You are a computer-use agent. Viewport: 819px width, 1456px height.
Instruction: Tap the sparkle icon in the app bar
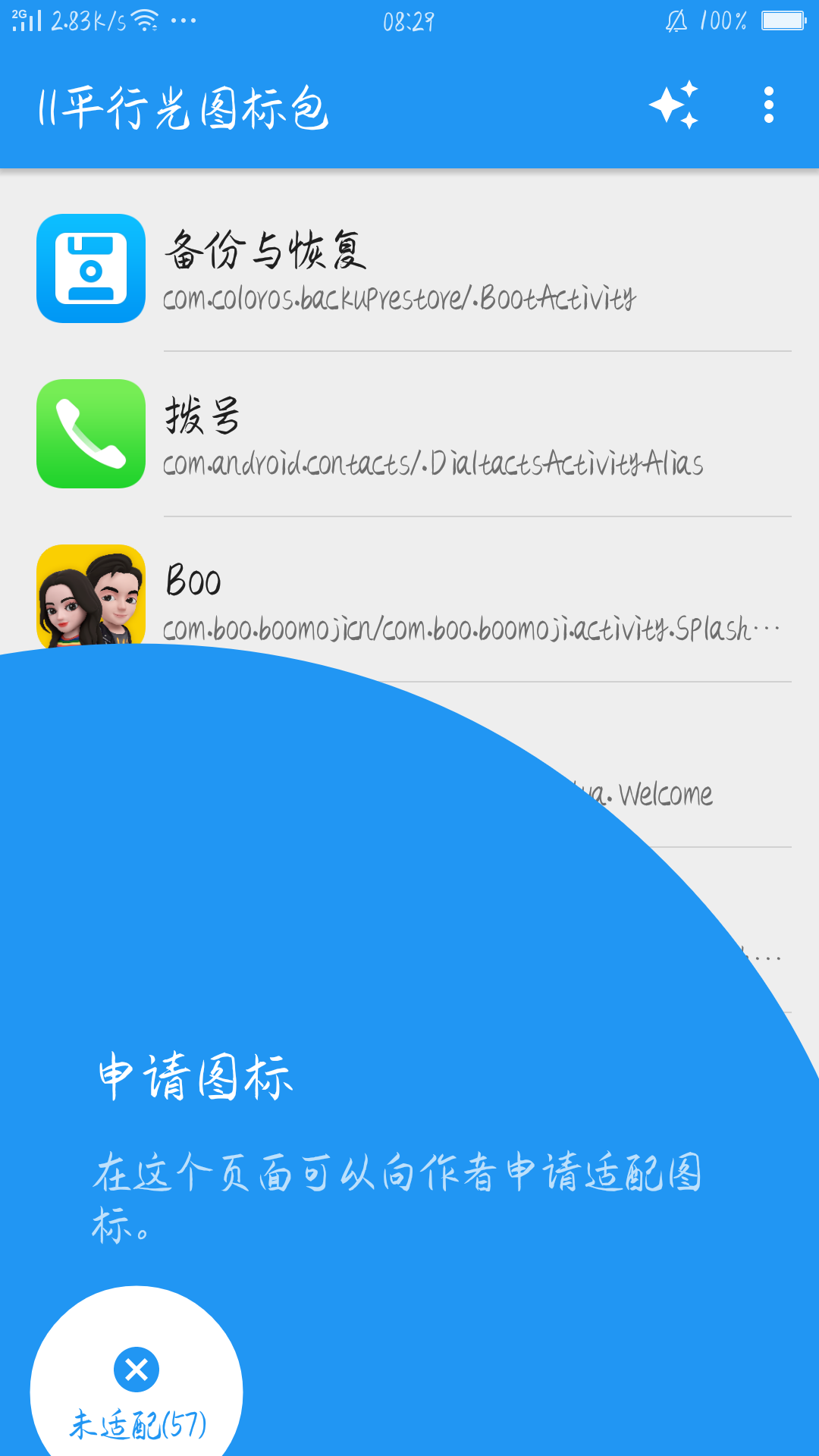click(x=673, y=105)
